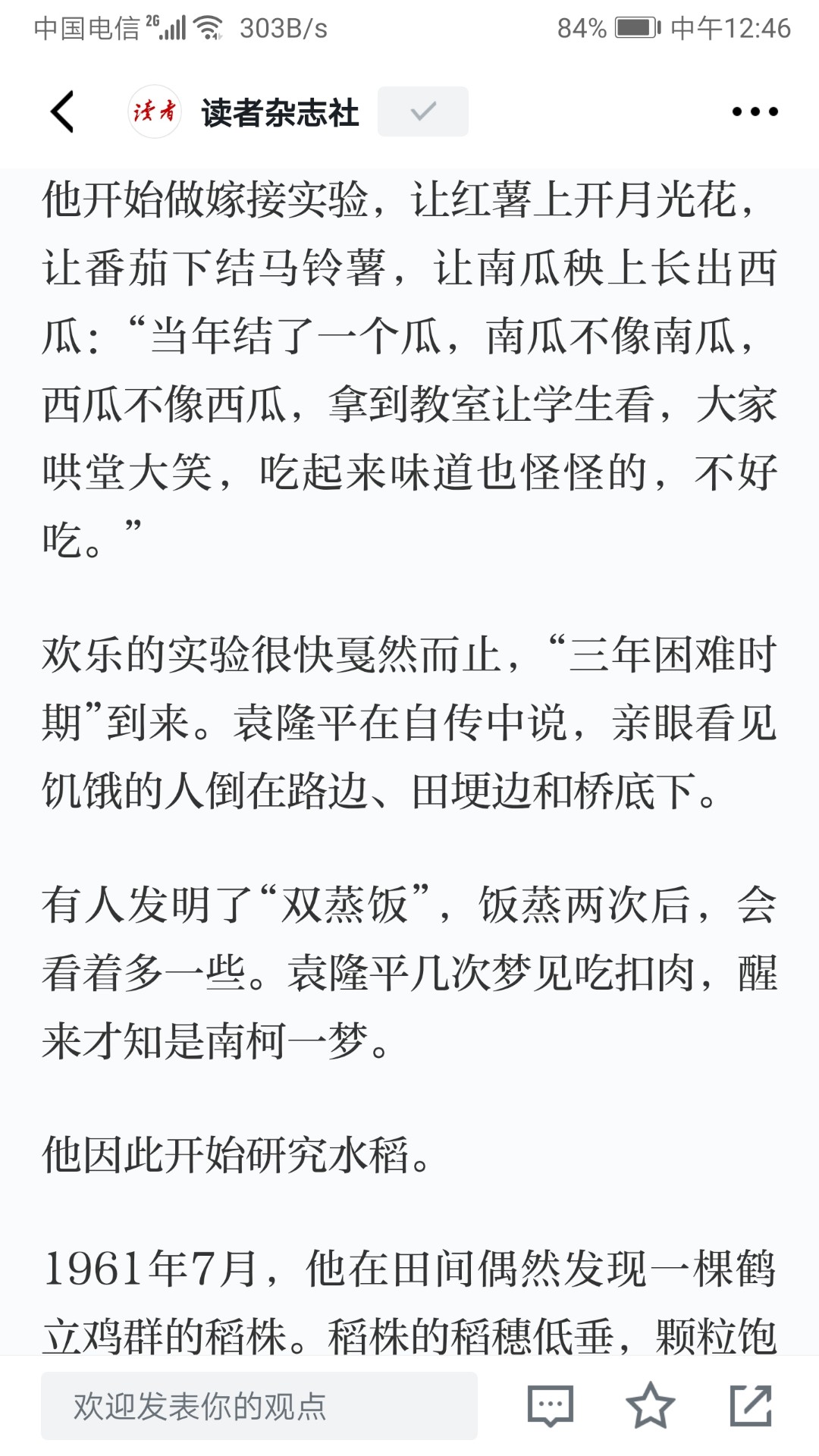Open the three-dot overflow menu
The image size is (819, 1456).
pos(755,112)
